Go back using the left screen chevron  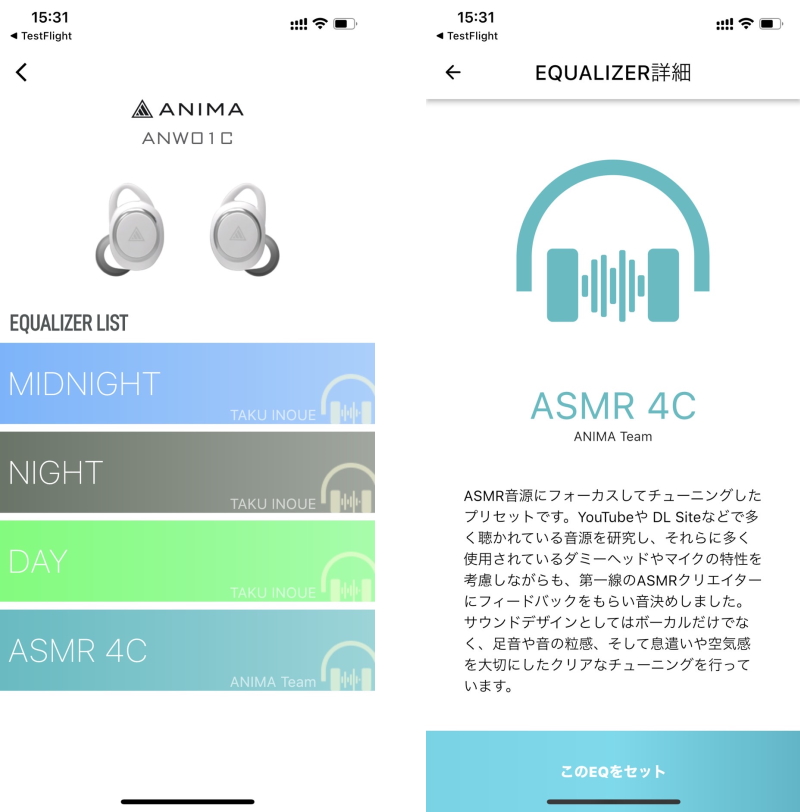pyautogui.click(x=21, y=72)
